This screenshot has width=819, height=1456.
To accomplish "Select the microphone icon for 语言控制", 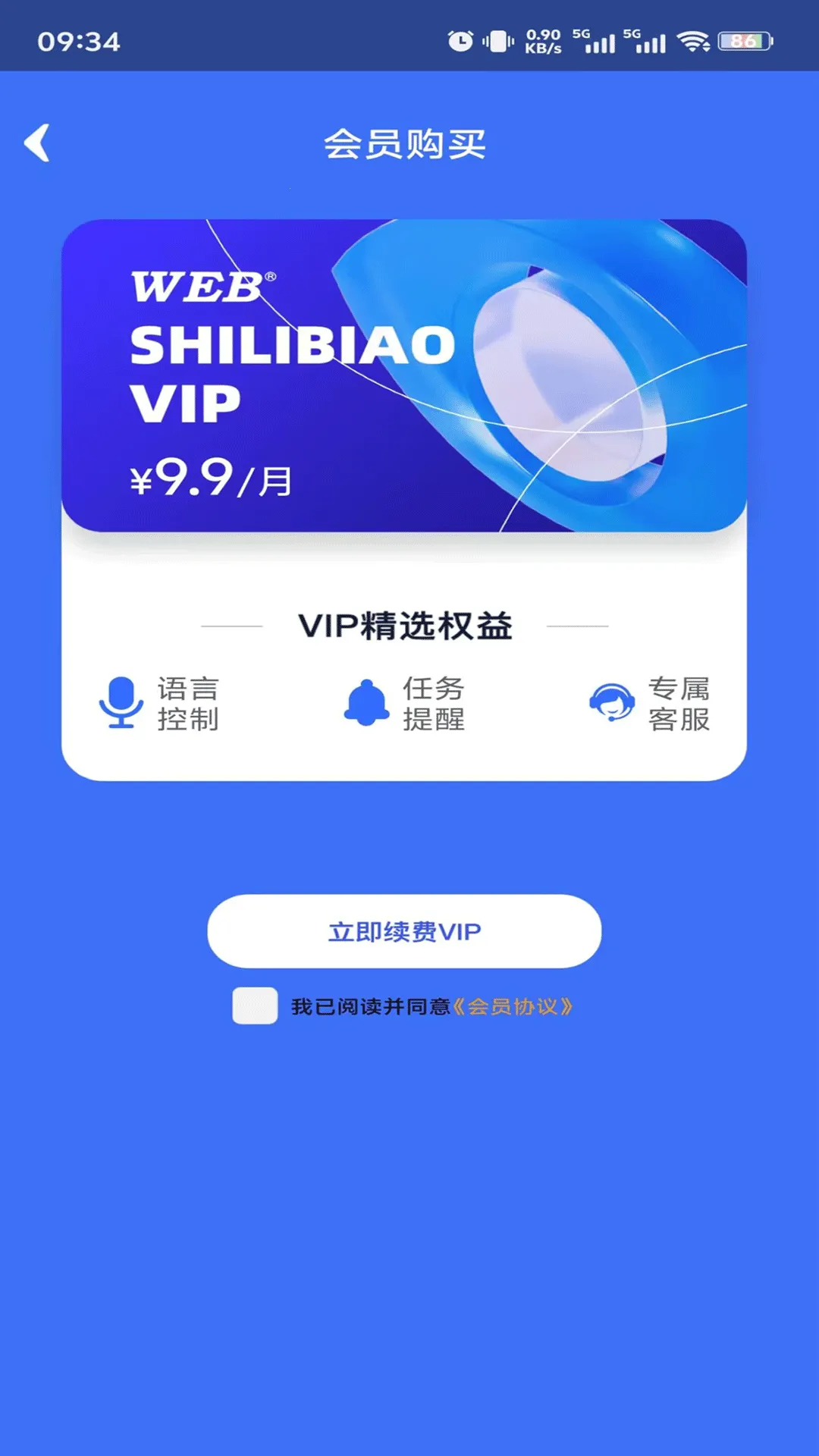I will point(121,704).
